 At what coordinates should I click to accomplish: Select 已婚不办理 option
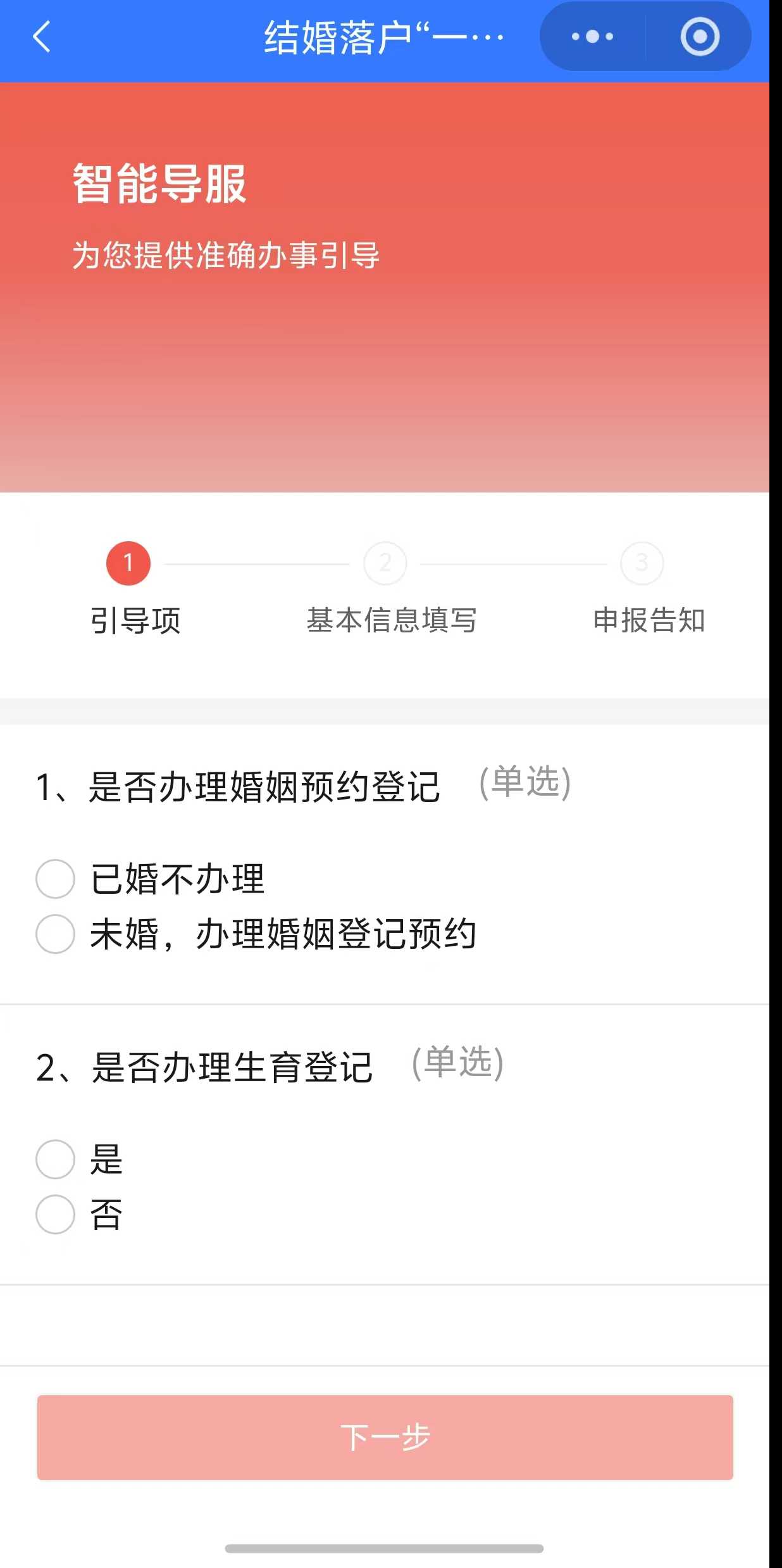click(56, 879)
